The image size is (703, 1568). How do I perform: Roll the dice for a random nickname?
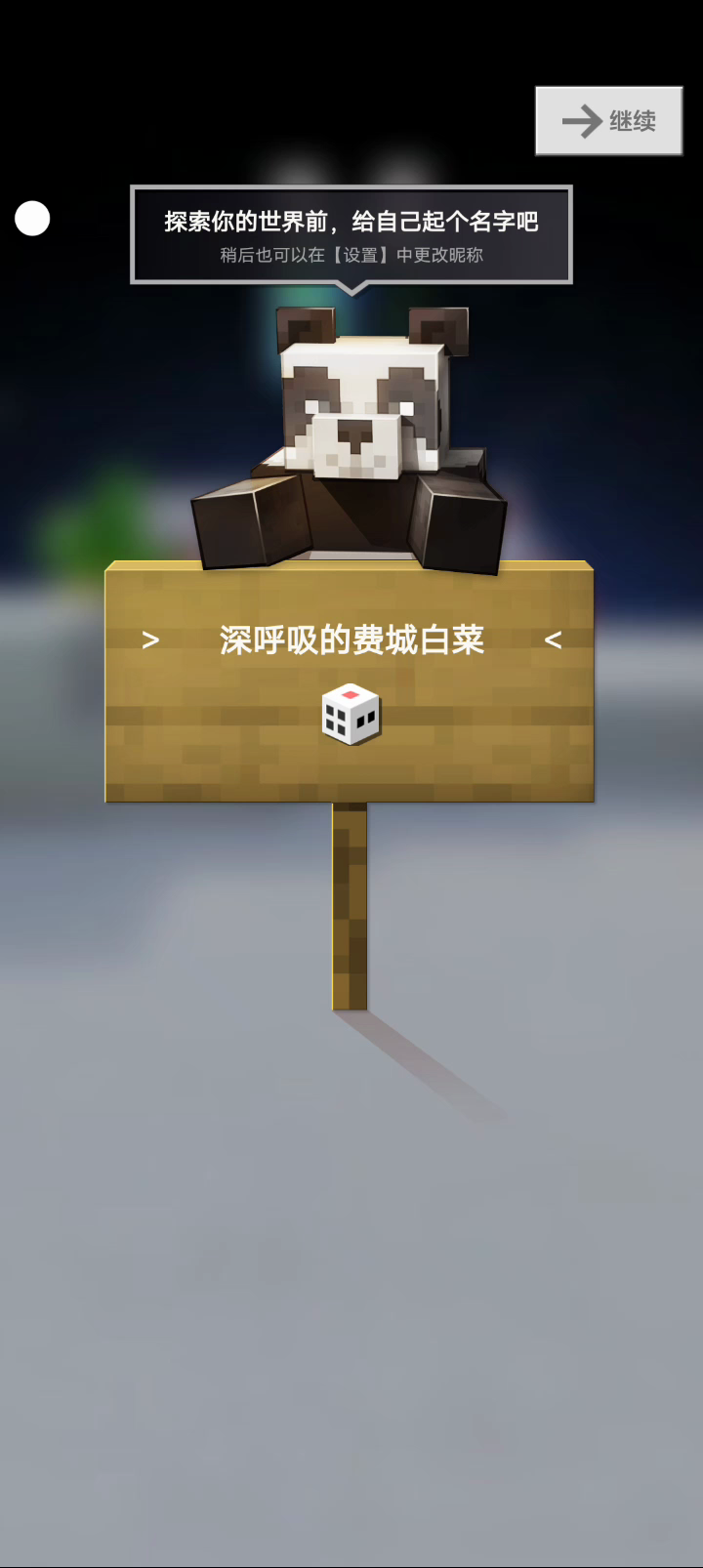coord(351,715)
